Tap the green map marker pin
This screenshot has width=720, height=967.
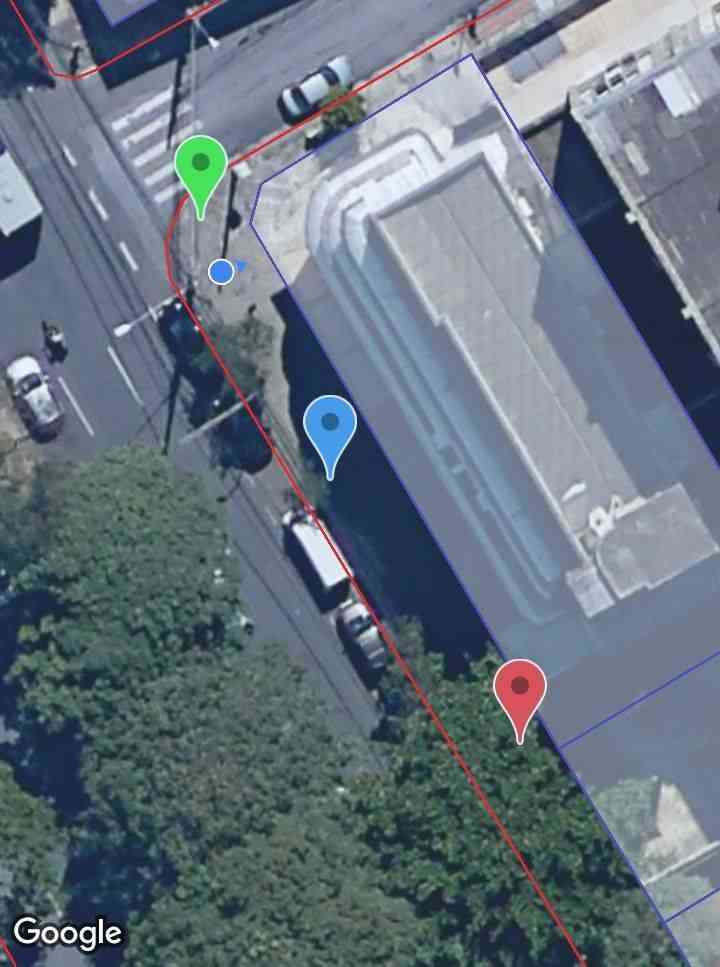(x=201, y=166)
